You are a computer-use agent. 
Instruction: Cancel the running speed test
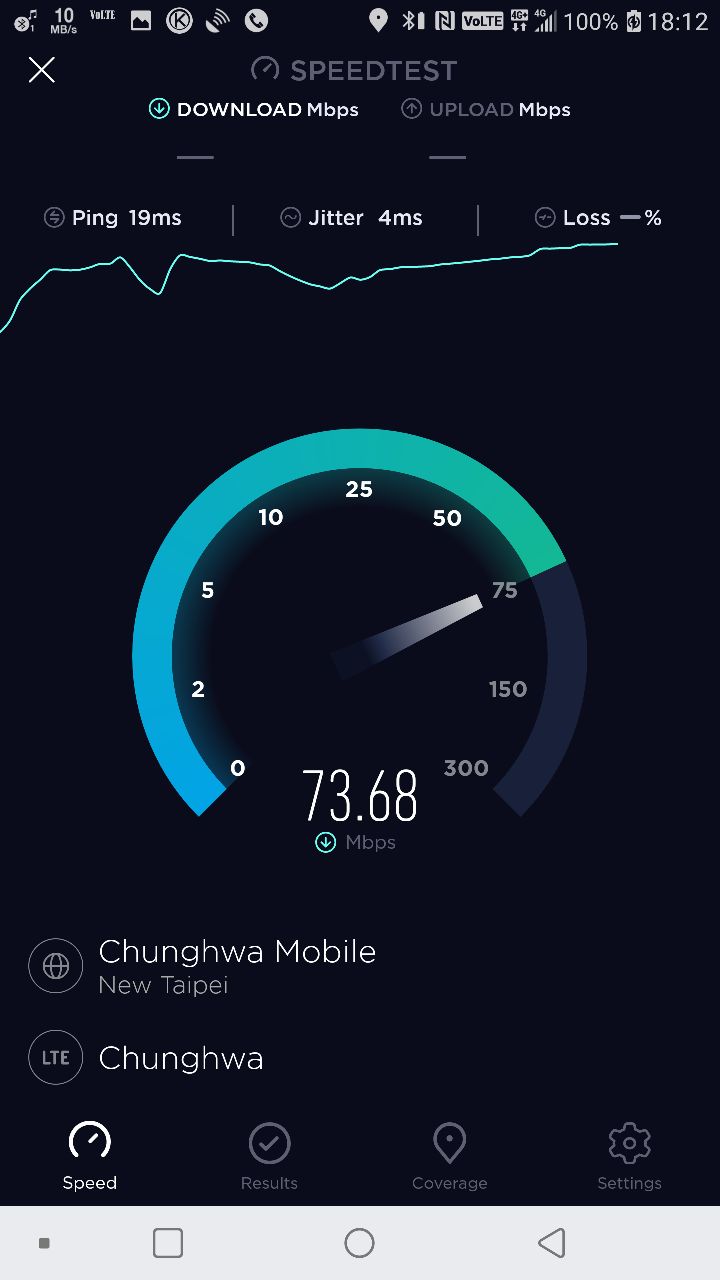(x=41, y=70)
